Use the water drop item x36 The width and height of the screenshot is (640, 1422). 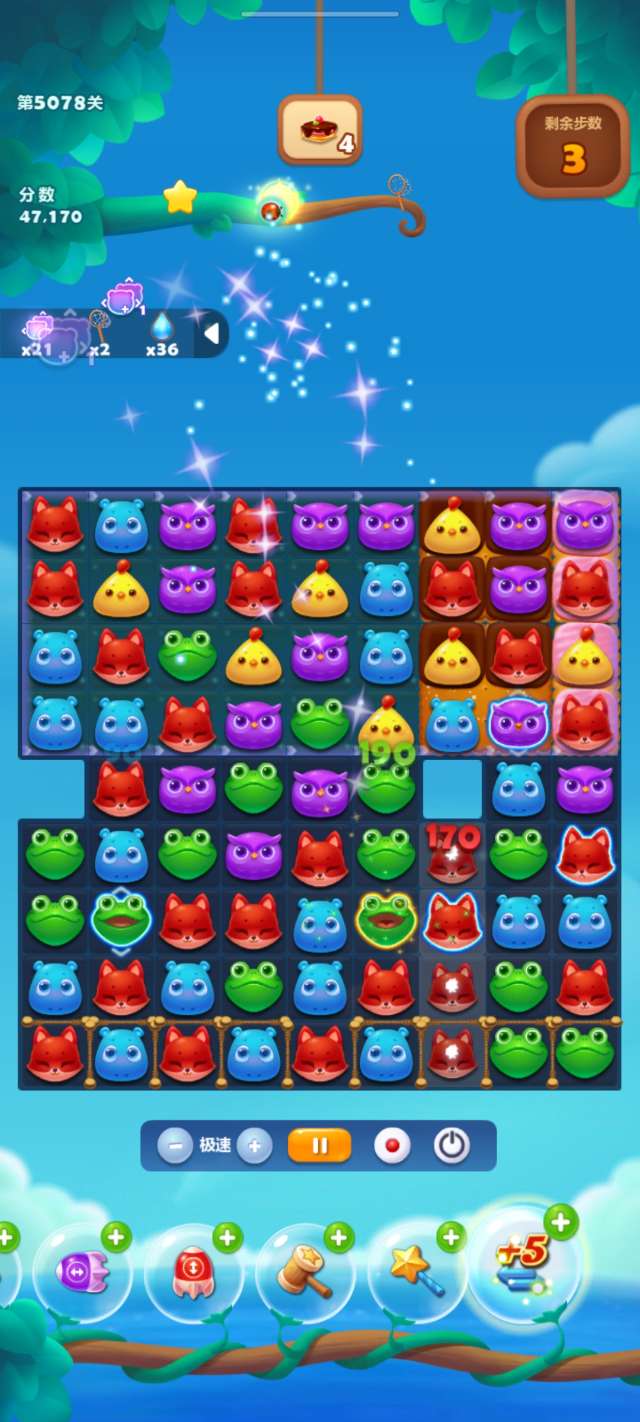pos(162,328)
